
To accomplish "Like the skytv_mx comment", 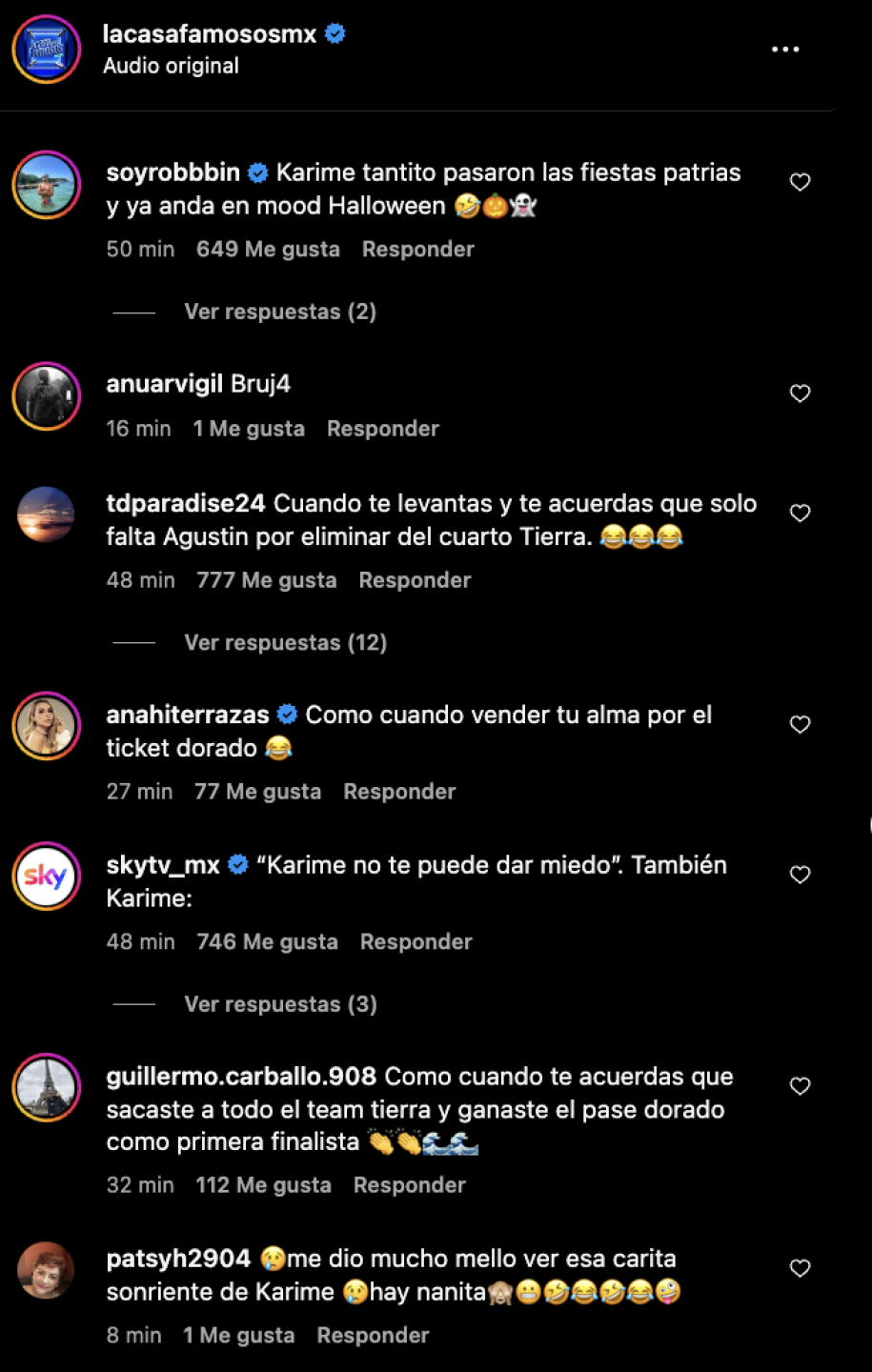I will [x=801, y=875].
